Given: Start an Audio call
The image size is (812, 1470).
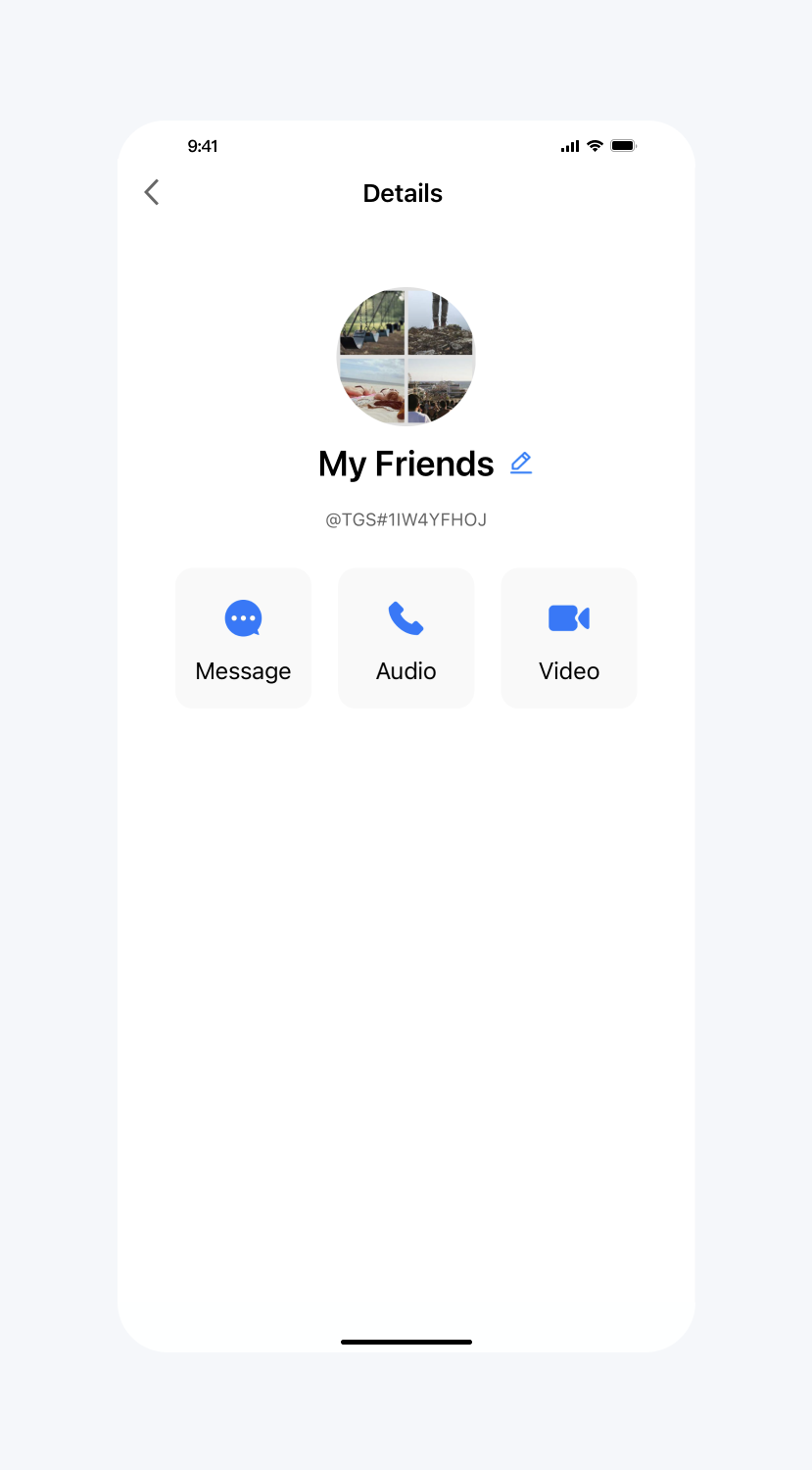Looking at the screenshot, I should tap(406, 638).
